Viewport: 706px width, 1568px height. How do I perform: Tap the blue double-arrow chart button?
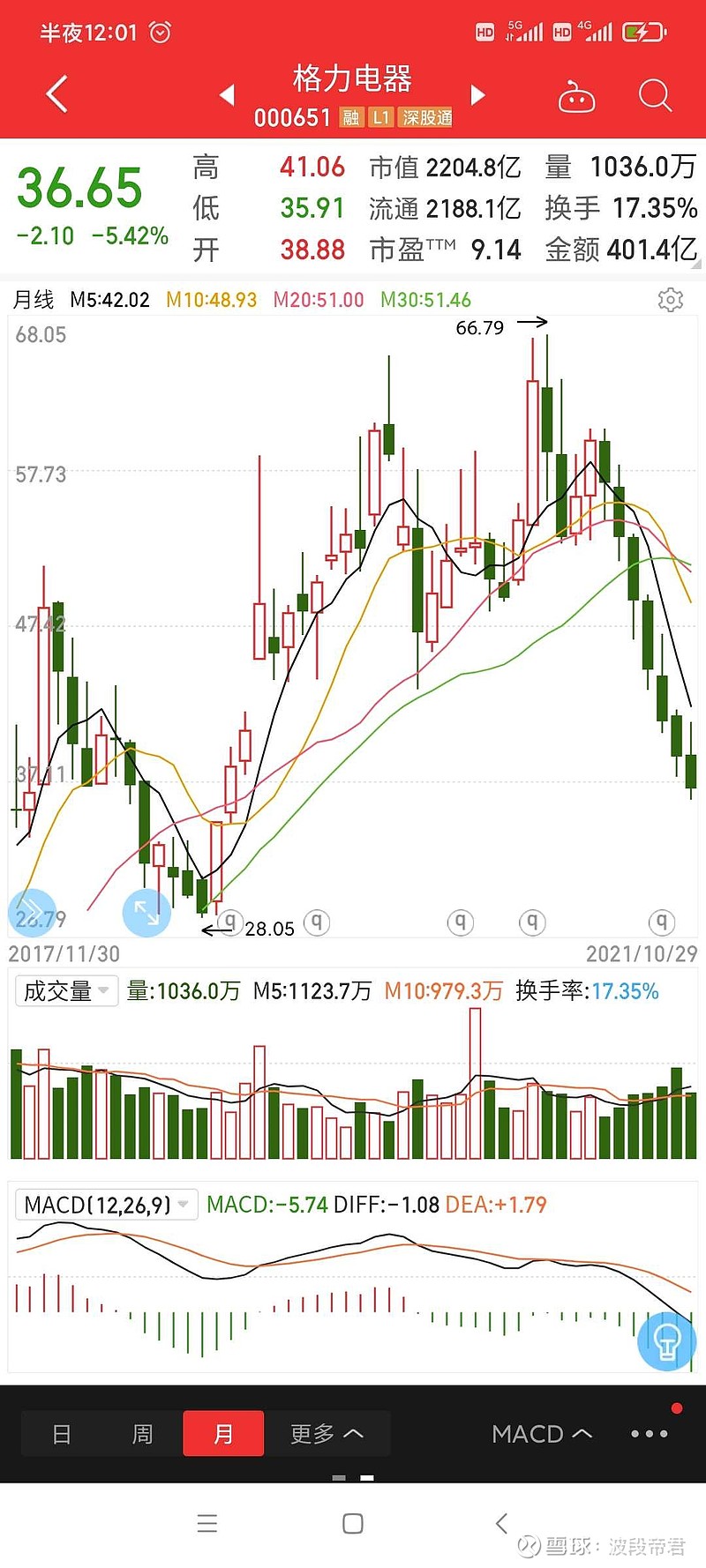click(31, 911)
